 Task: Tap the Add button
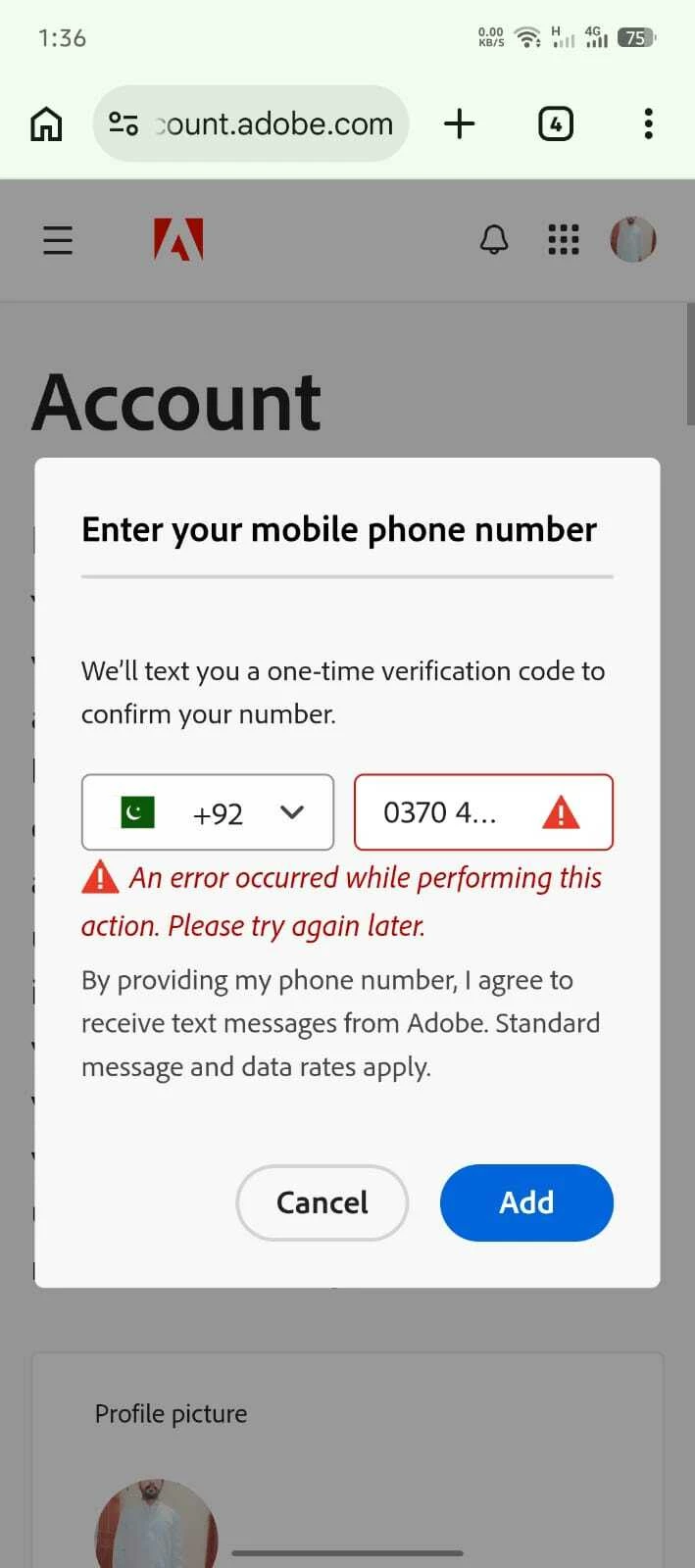[x=526, y=1202]
